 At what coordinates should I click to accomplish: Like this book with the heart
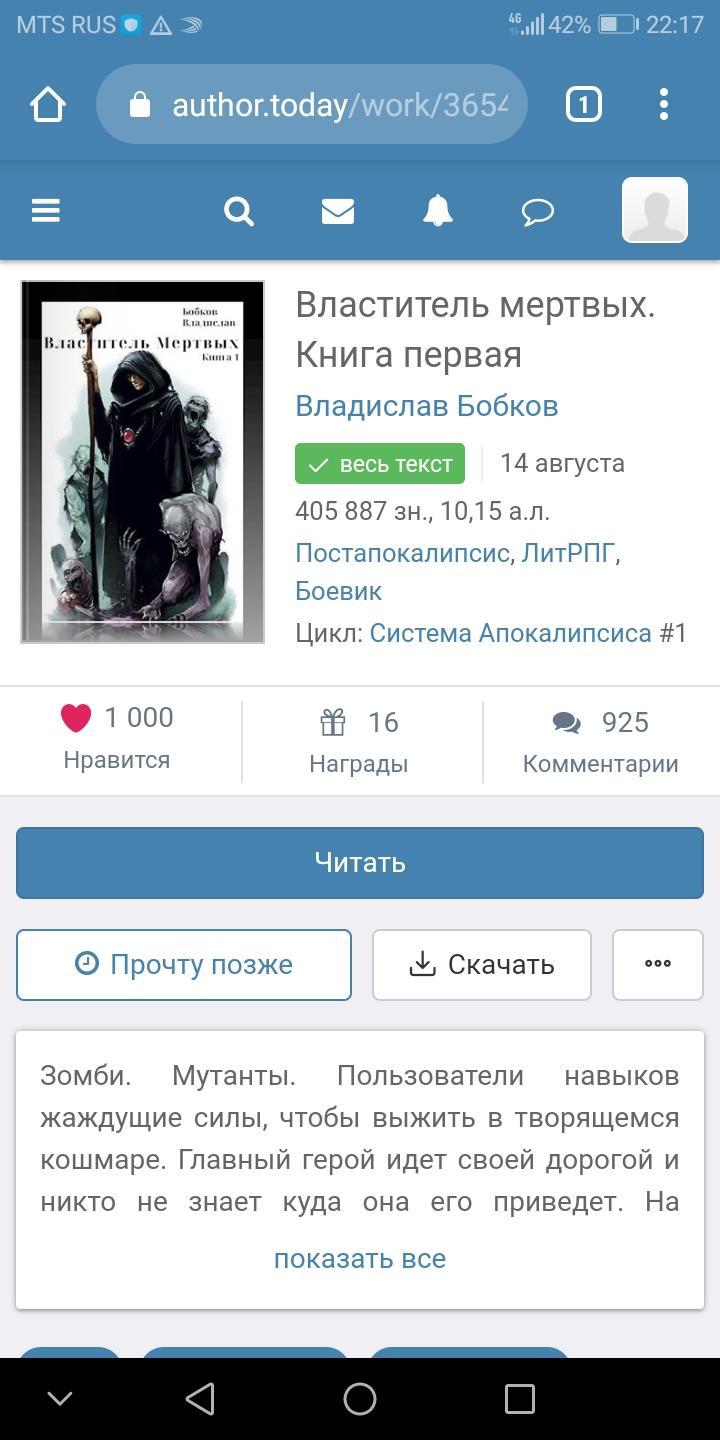pos(76,718)
